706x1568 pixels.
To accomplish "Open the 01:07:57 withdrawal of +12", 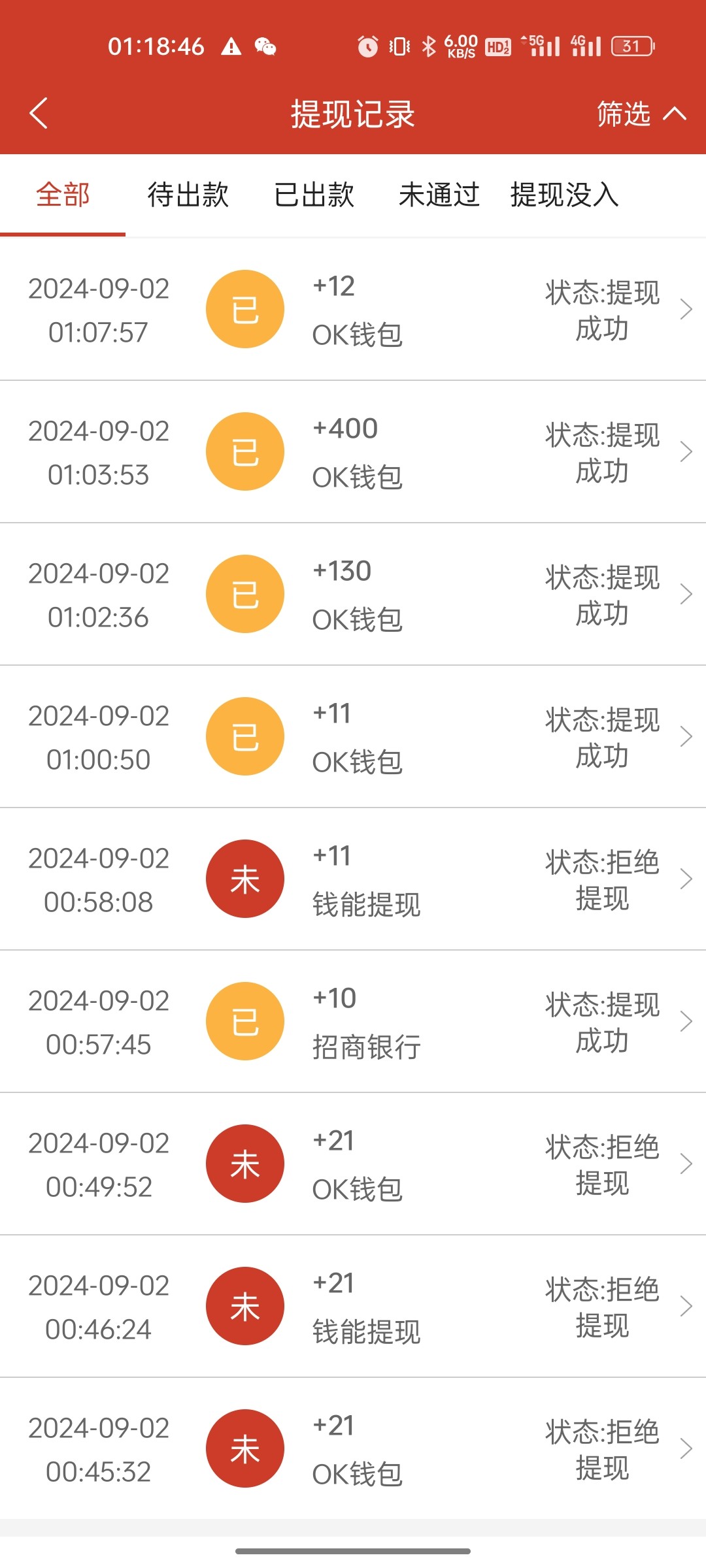I will click(x=353, y=310).
